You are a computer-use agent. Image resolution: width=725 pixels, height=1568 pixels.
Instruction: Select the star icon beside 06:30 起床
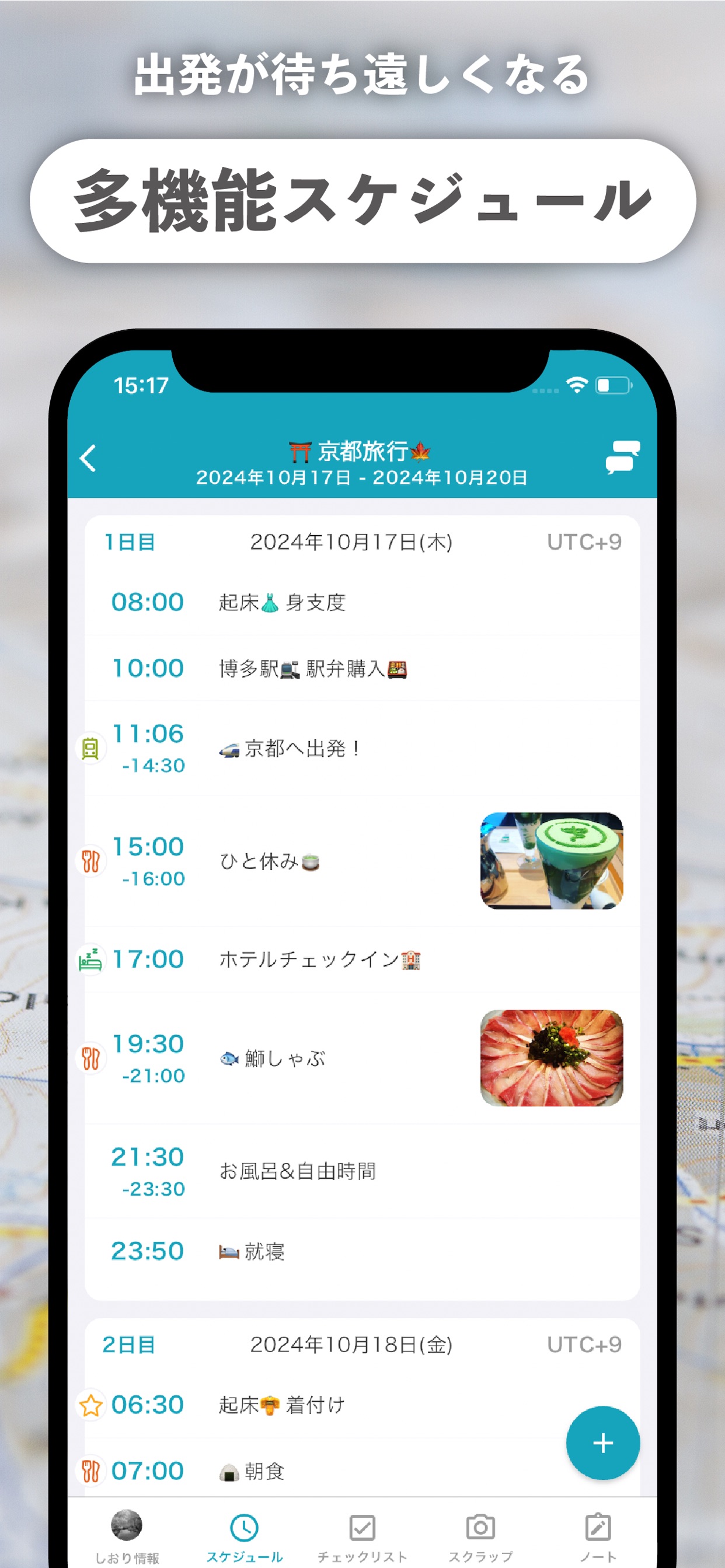(90, 1405)
